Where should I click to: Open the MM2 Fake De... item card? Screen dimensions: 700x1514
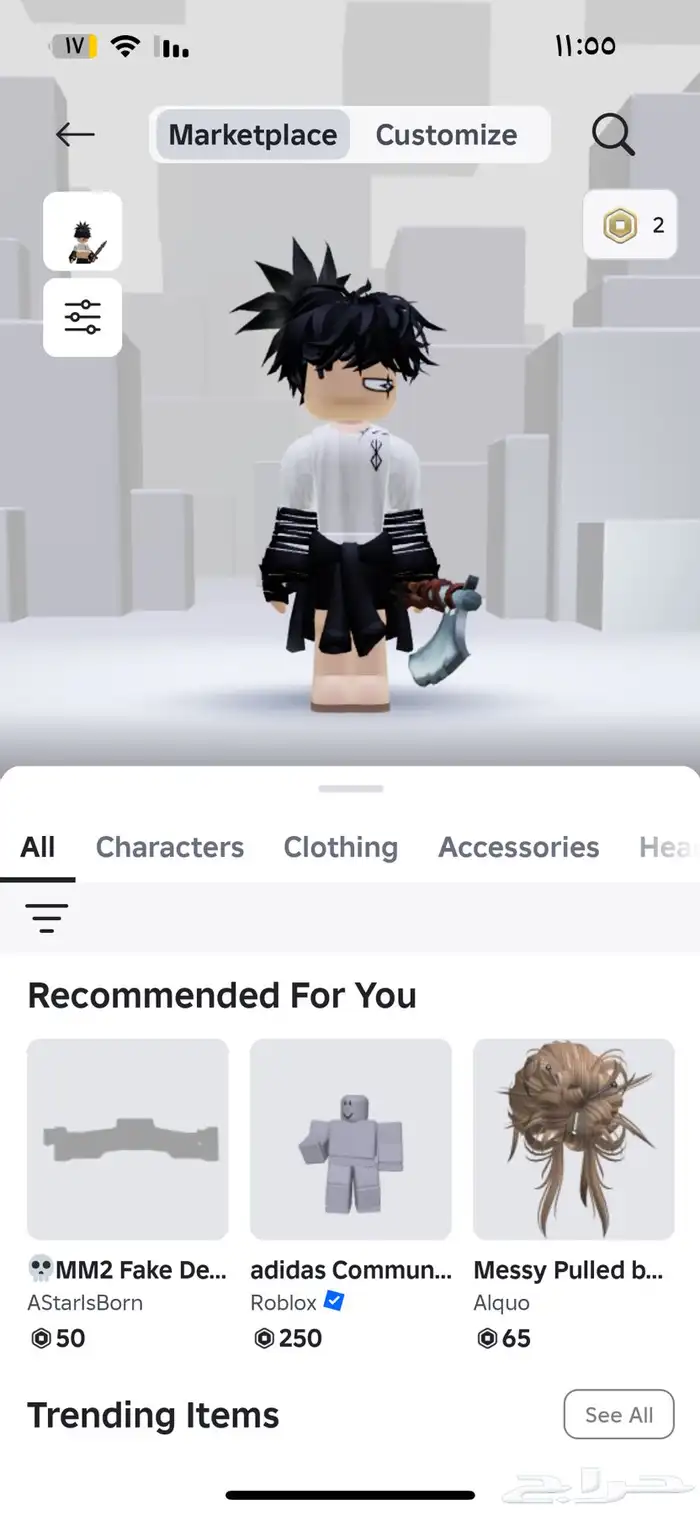coord(127,1140)
